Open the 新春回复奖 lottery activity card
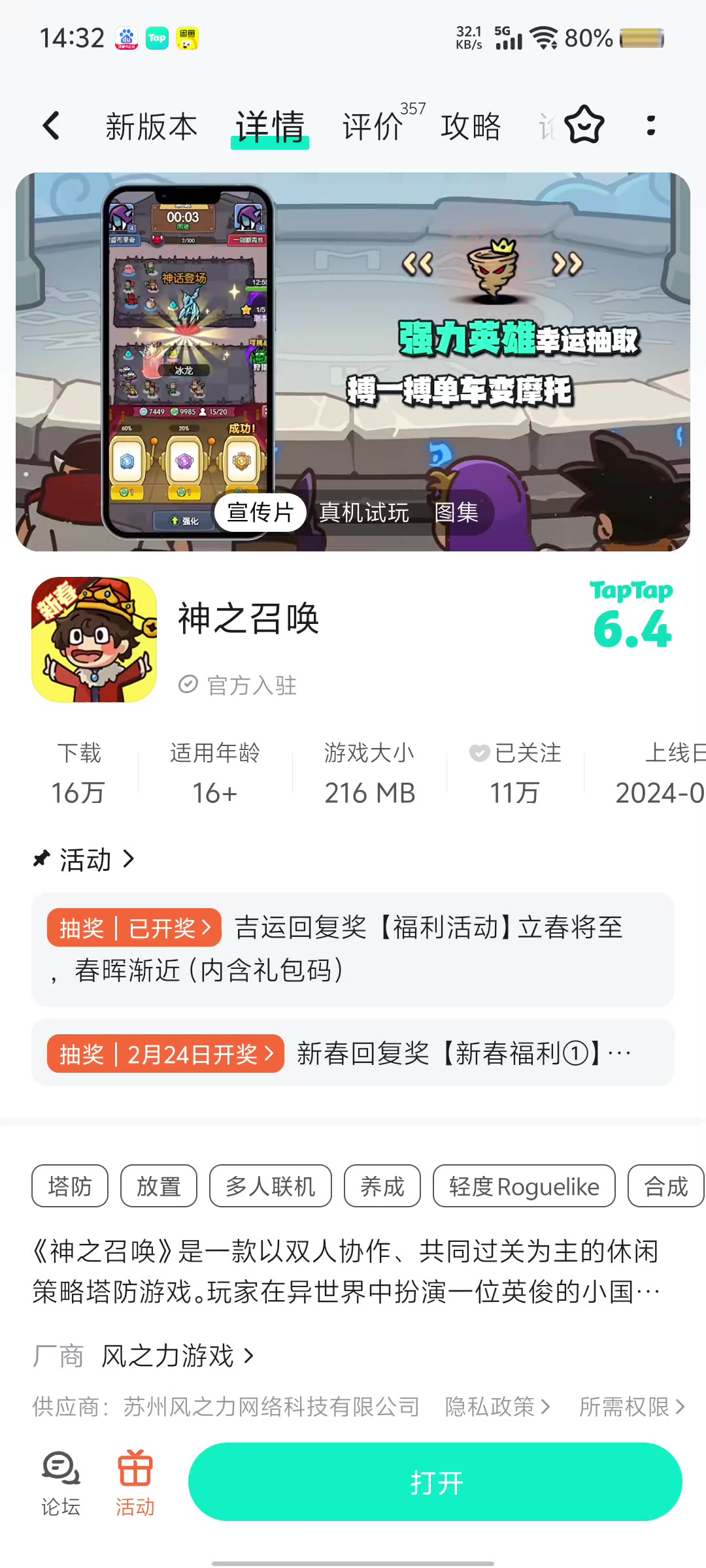The height and width of the screenshot is (1568, 706). click(x=353, y=1053)
